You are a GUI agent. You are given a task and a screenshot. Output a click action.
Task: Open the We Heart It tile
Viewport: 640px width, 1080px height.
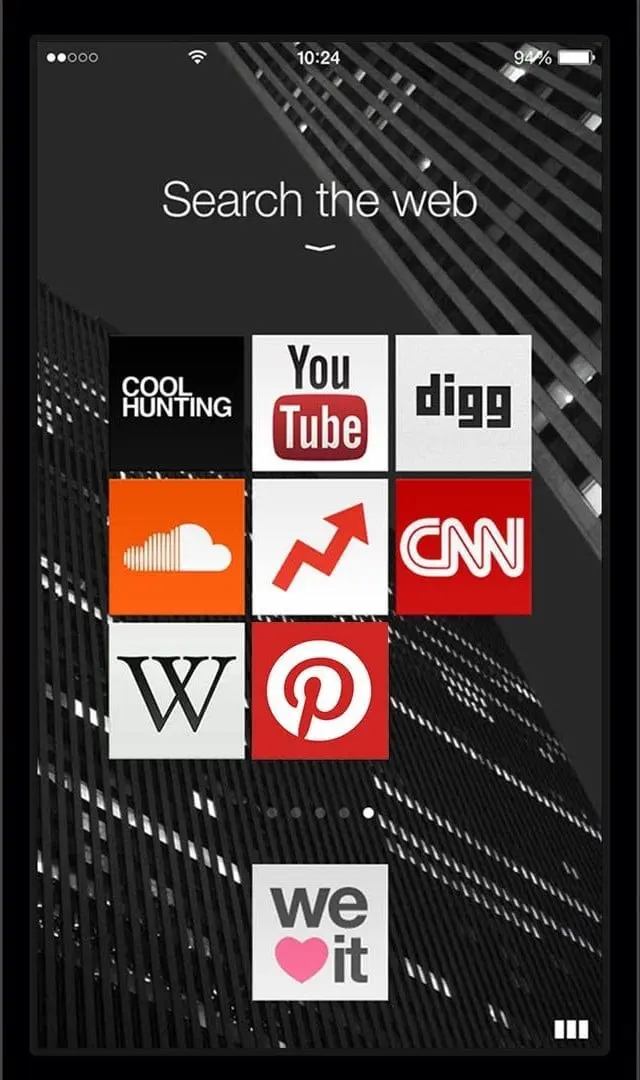320,932
